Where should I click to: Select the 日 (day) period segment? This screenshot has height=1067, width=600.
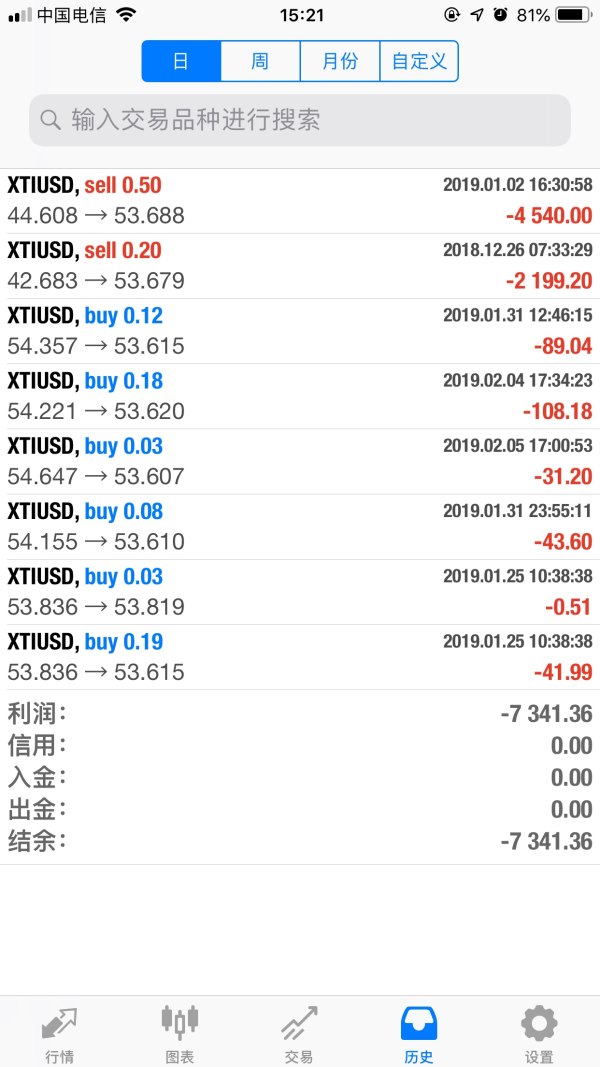[x=181, y=62]
